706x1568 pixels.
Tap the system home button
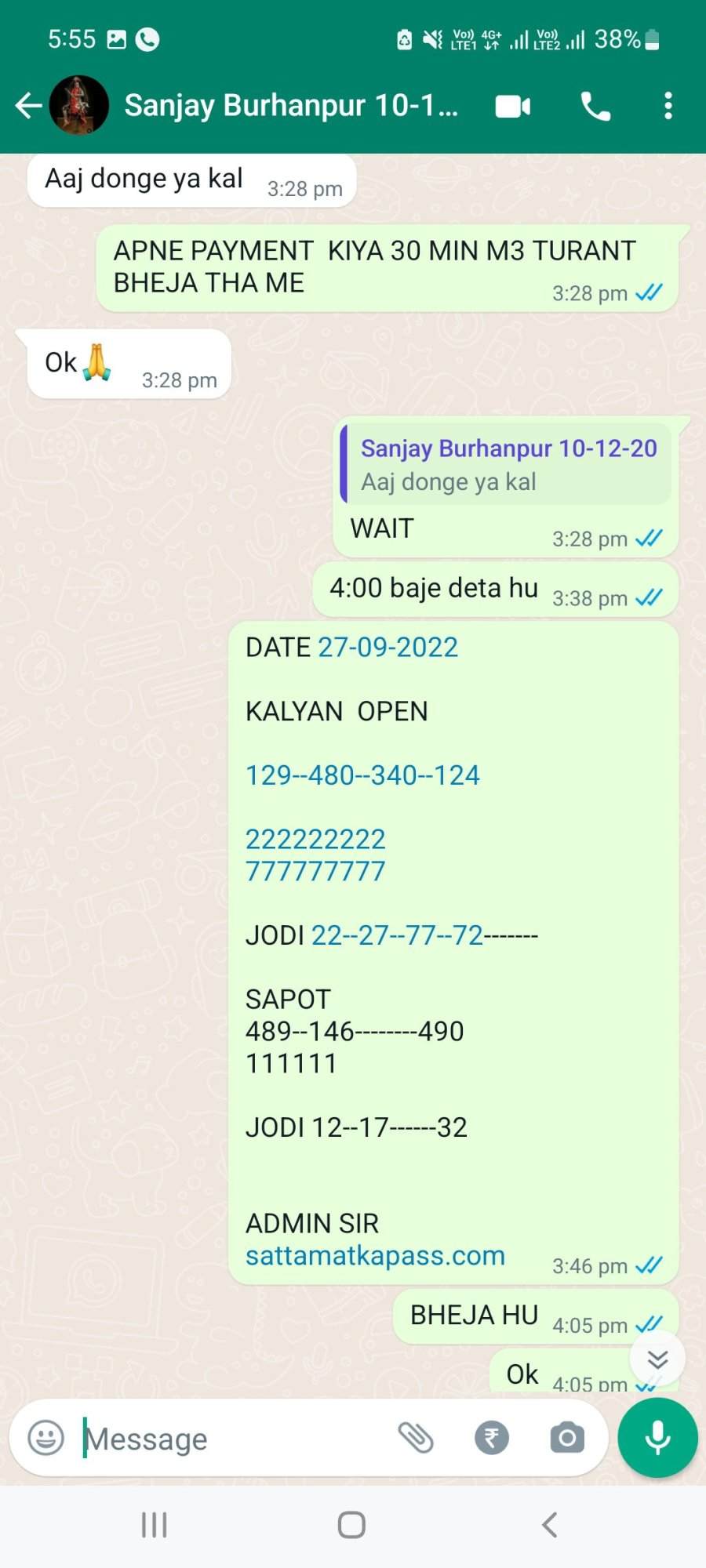tap(351, 1525)
